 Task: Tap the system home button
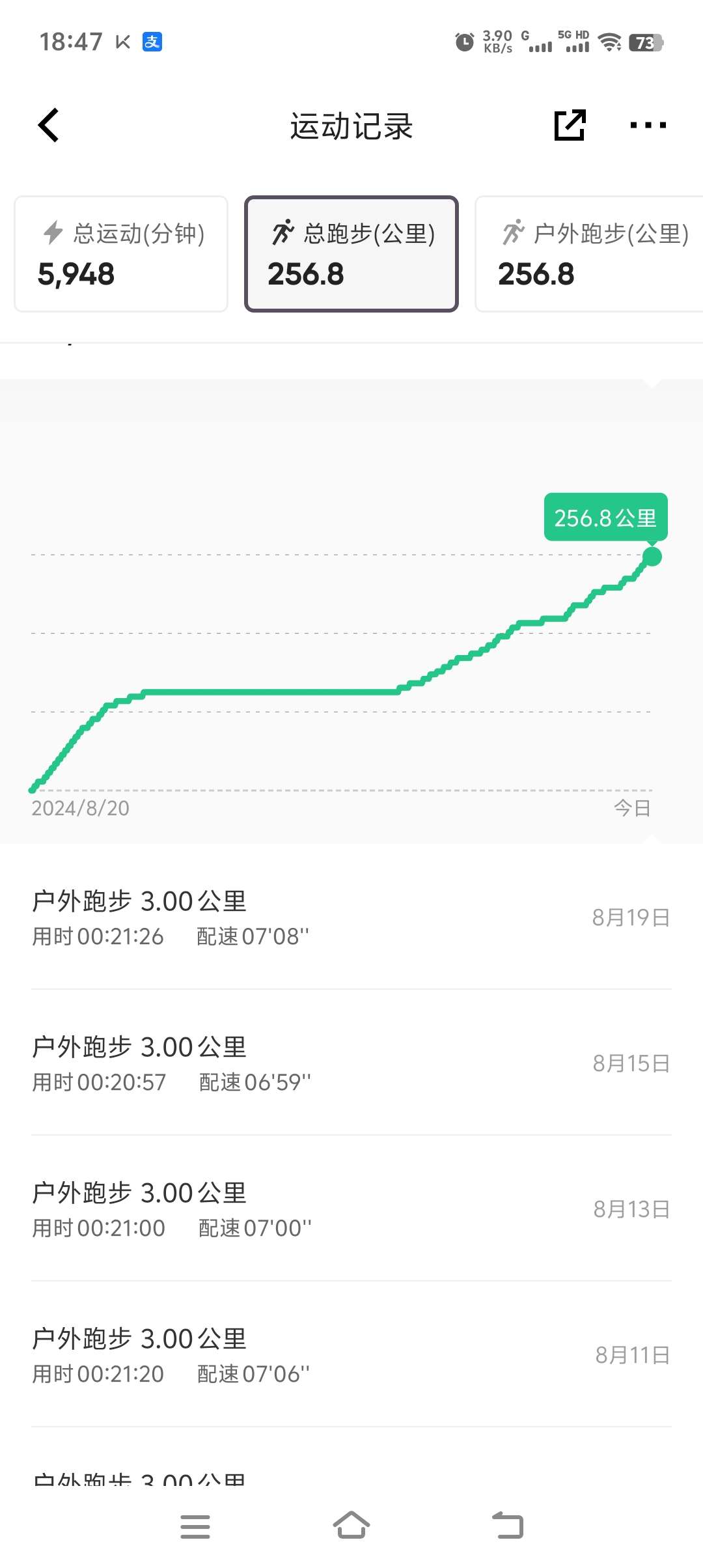tap(351, 1525)
